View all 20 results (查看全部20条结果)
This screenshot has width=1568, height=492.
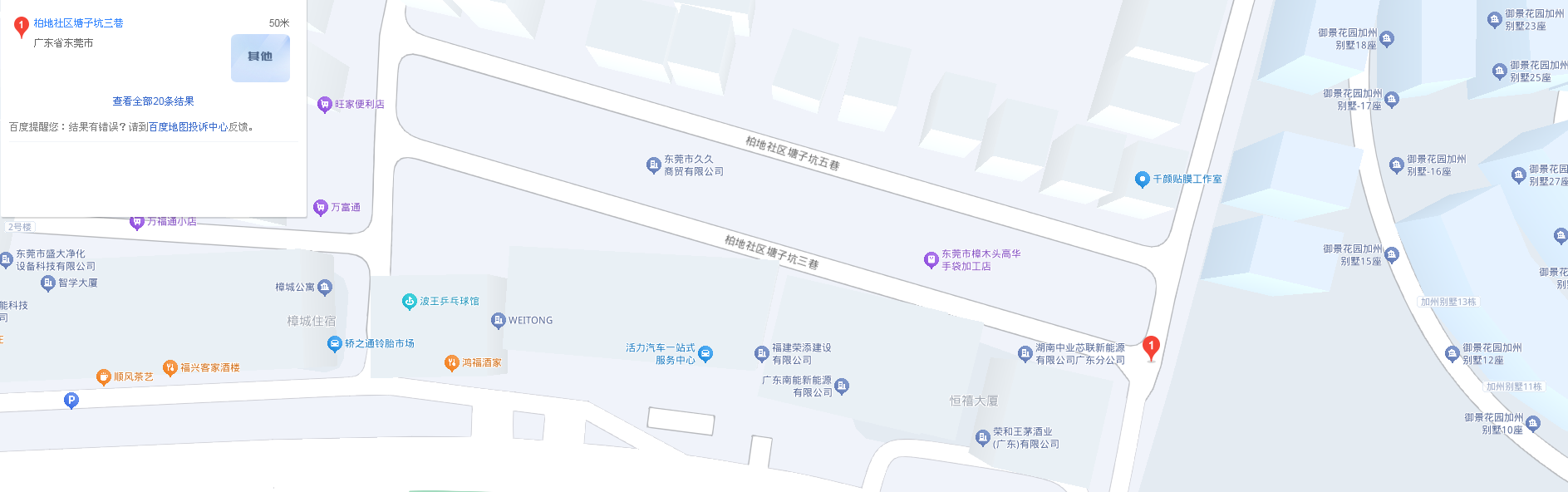click(153, 101)
